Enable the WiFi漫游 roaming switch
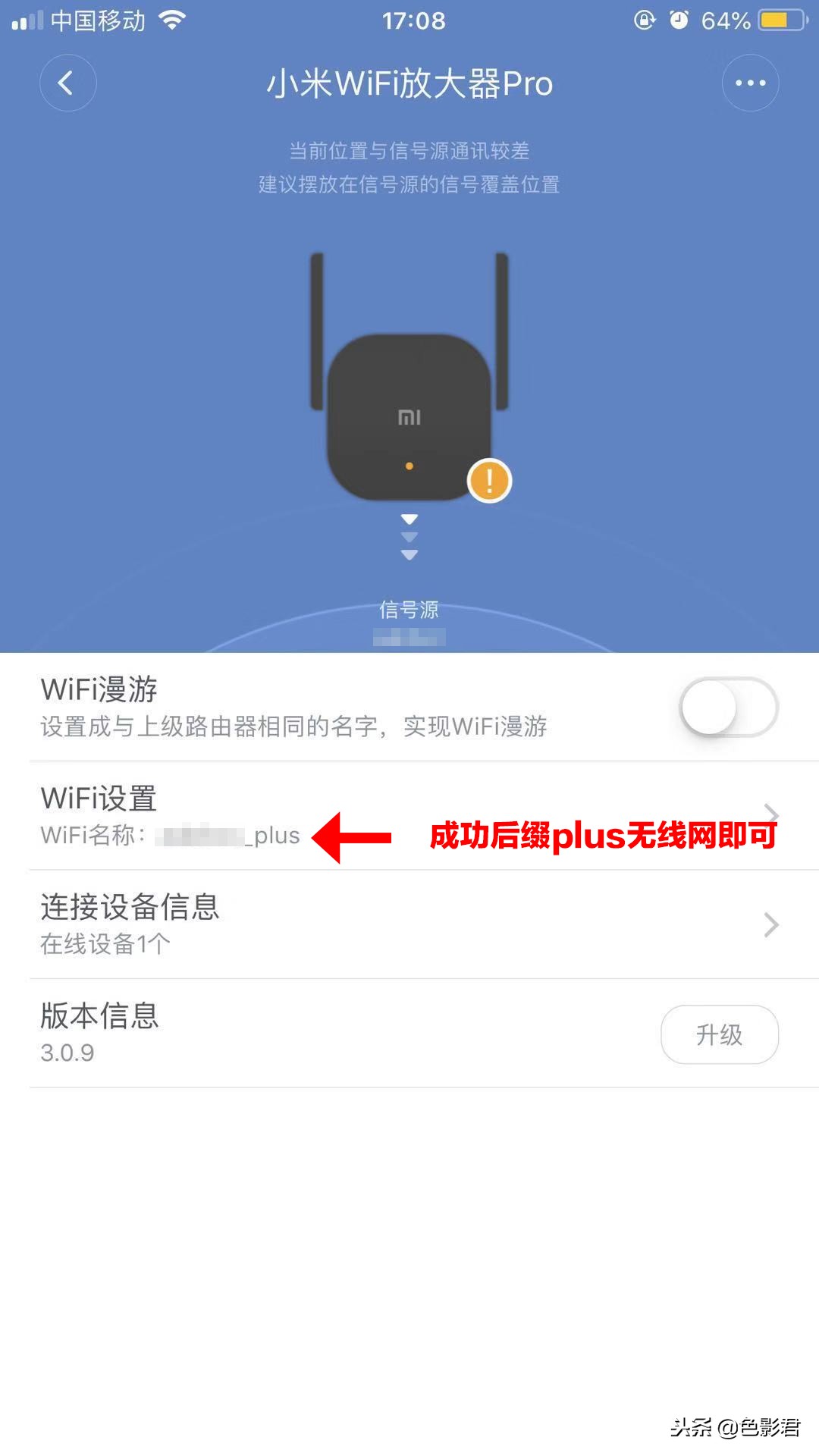Image resolution: width=819 pixels, height=1456 pixels. click(730, 707)
